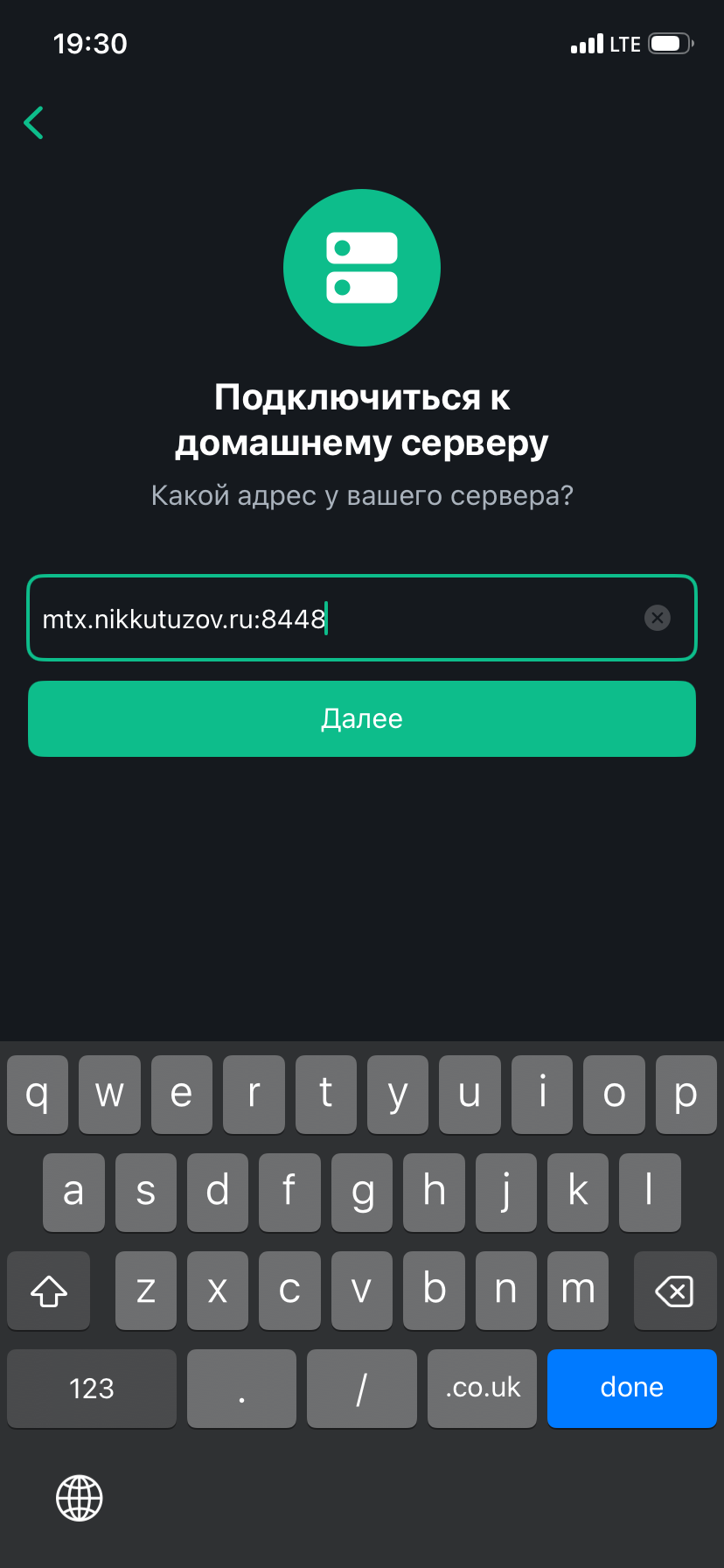Type a slash with the keyboard key

(361, 1388)
